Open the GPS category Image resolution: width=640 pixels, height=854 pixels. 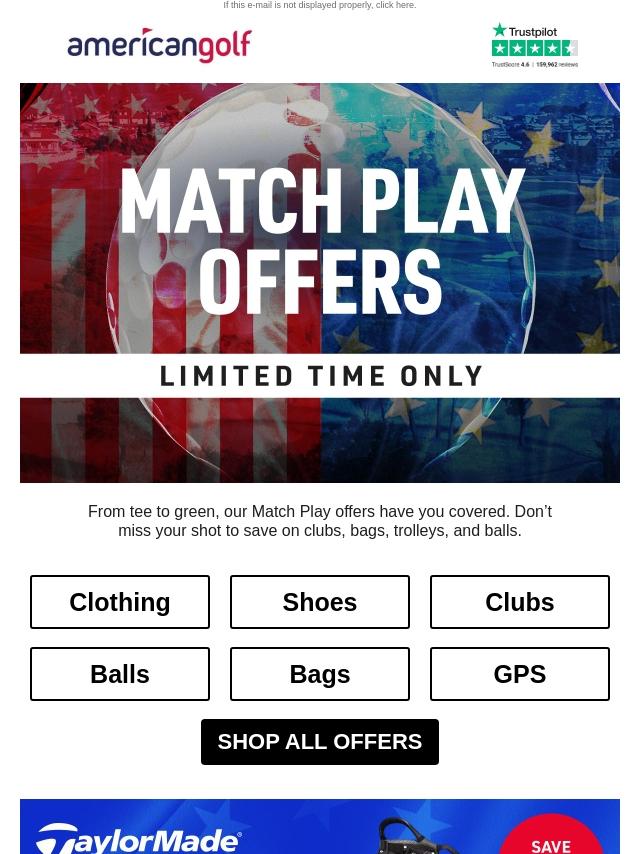point(520,674)
